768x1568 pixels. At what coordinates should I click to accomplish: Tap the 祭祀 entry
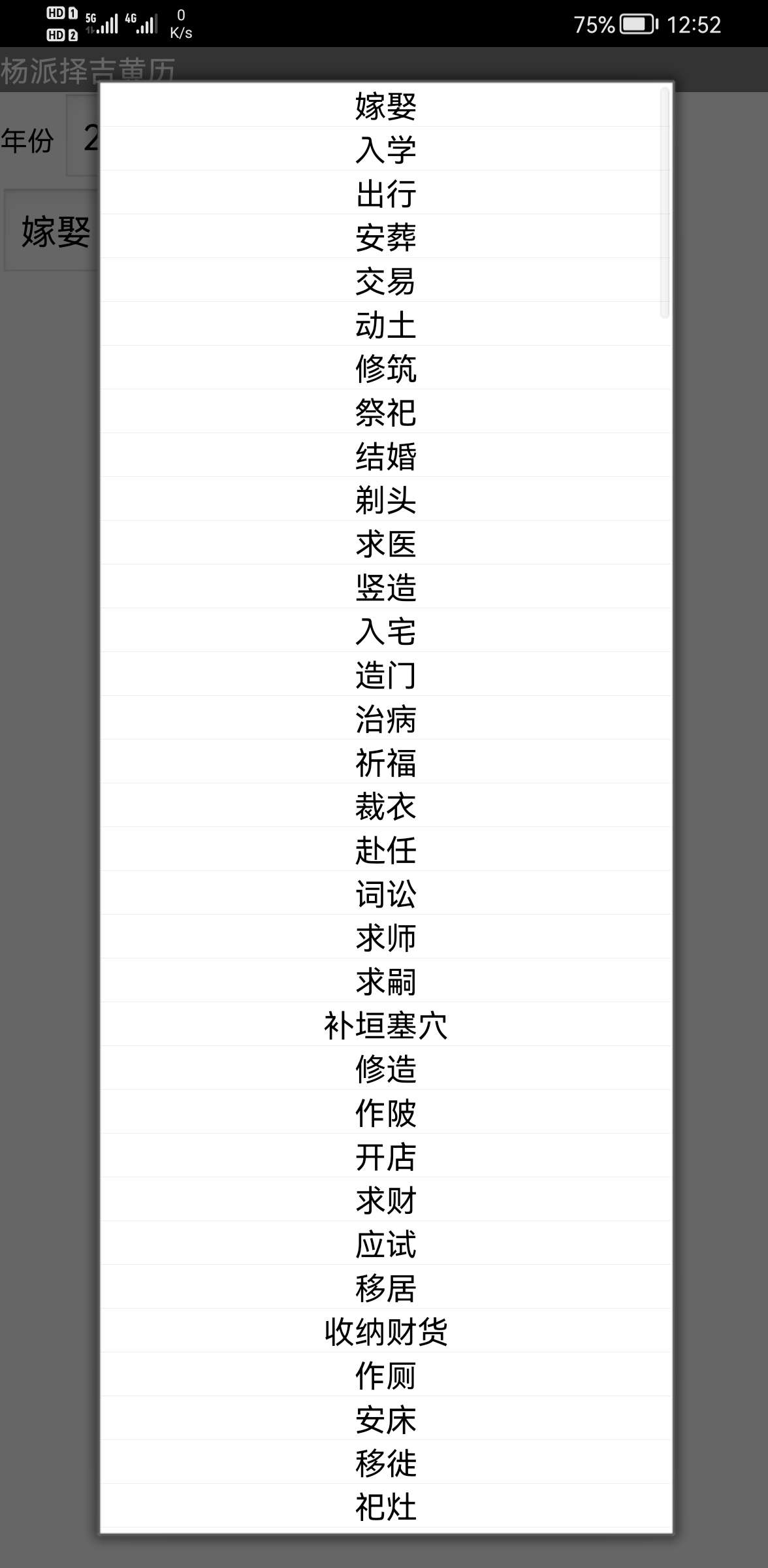pyautogui.click(x=385, y=412)
